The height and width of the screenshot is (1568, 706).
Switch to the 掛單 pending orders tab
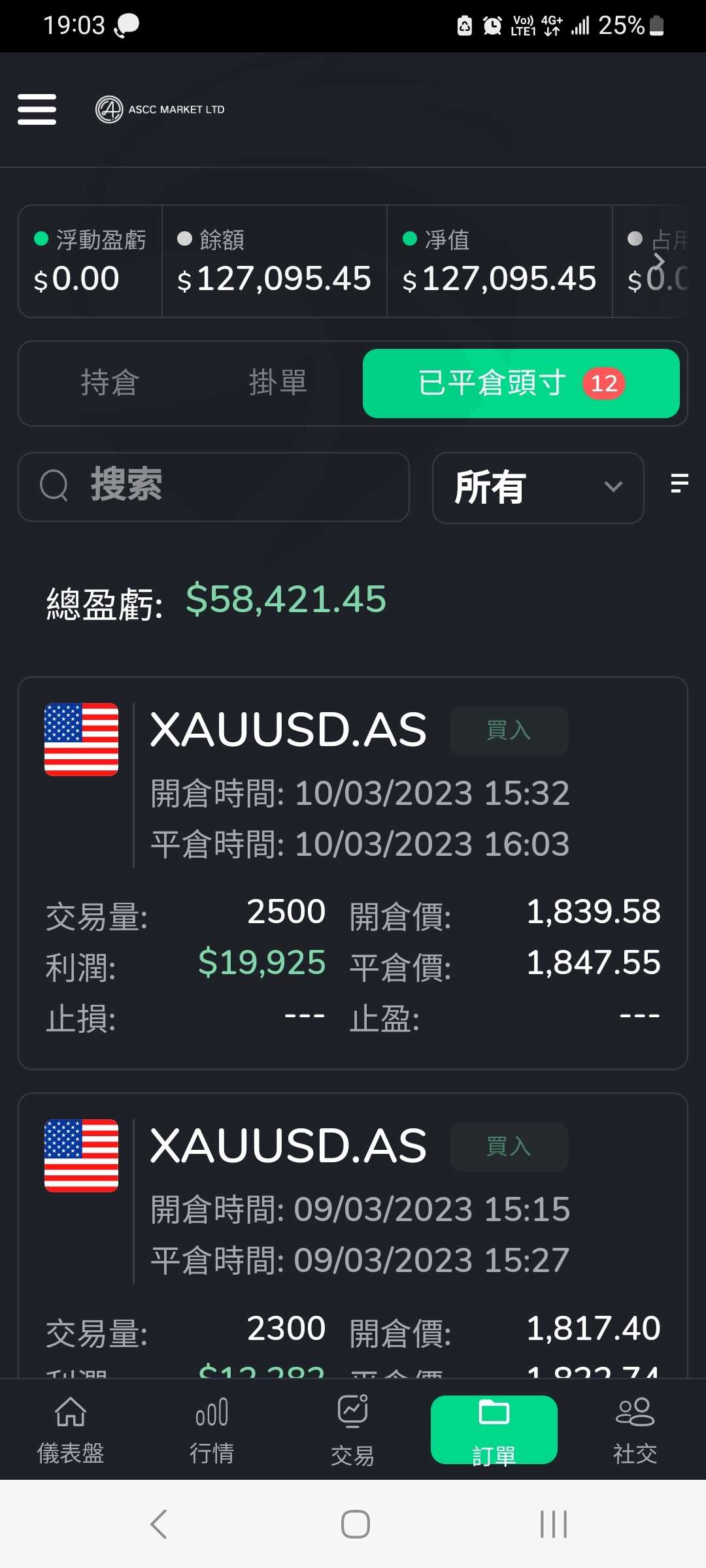(278, 383)
